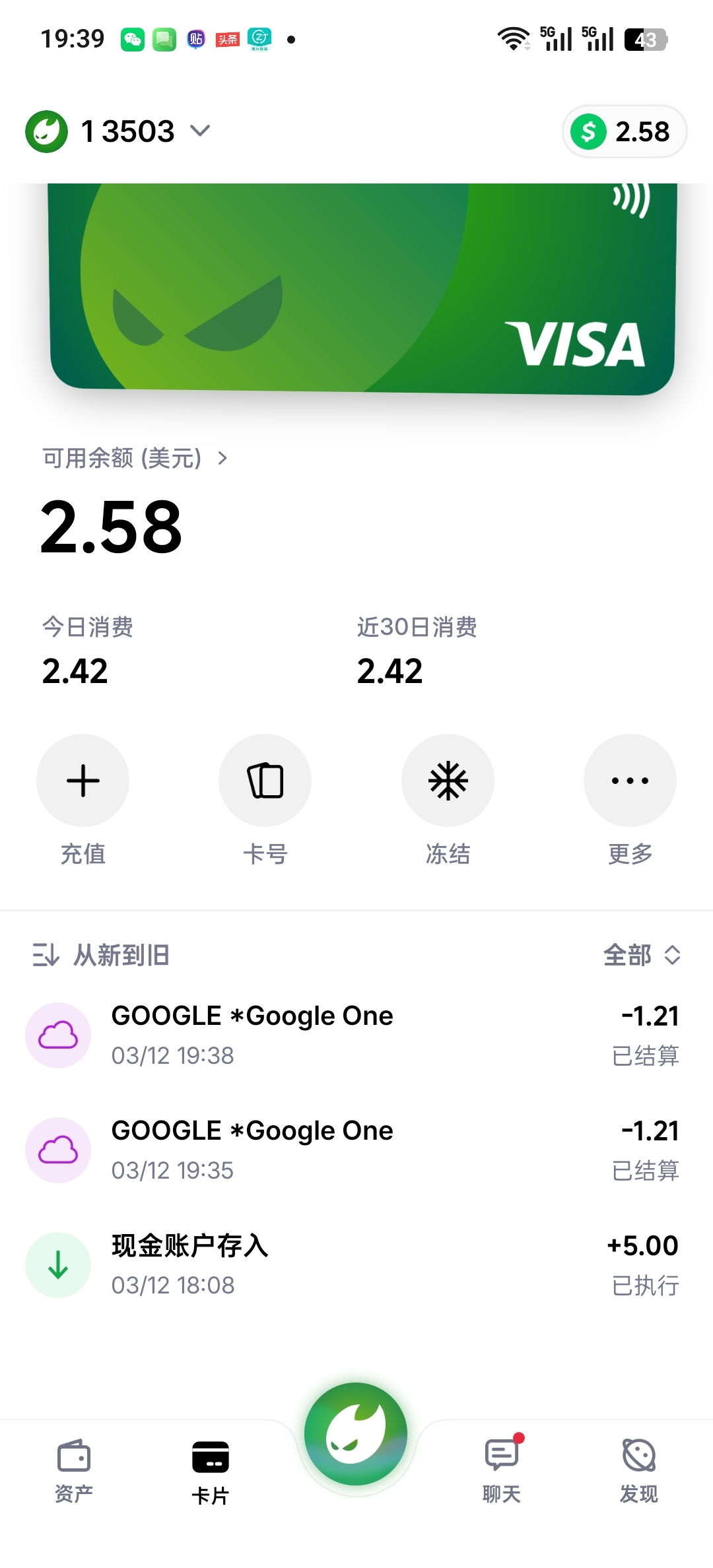Screen dimensions: 713x1568
Task: Tap the green dollar balance pill showing 2.58
Action: 623,131
